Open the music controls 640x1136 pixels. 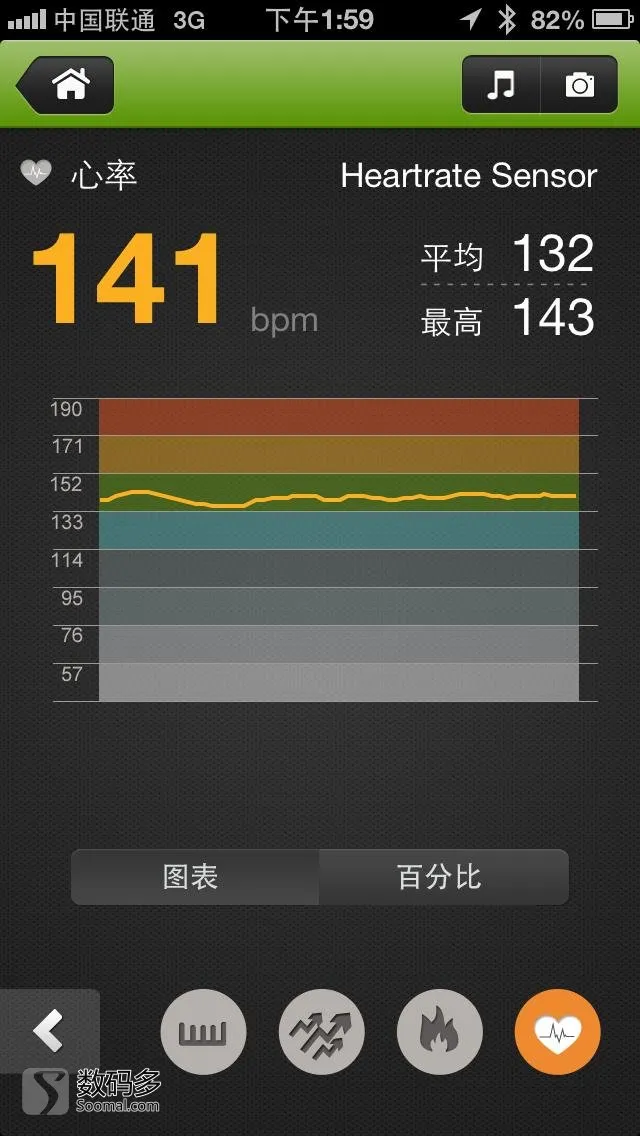[x=501, y=85]
